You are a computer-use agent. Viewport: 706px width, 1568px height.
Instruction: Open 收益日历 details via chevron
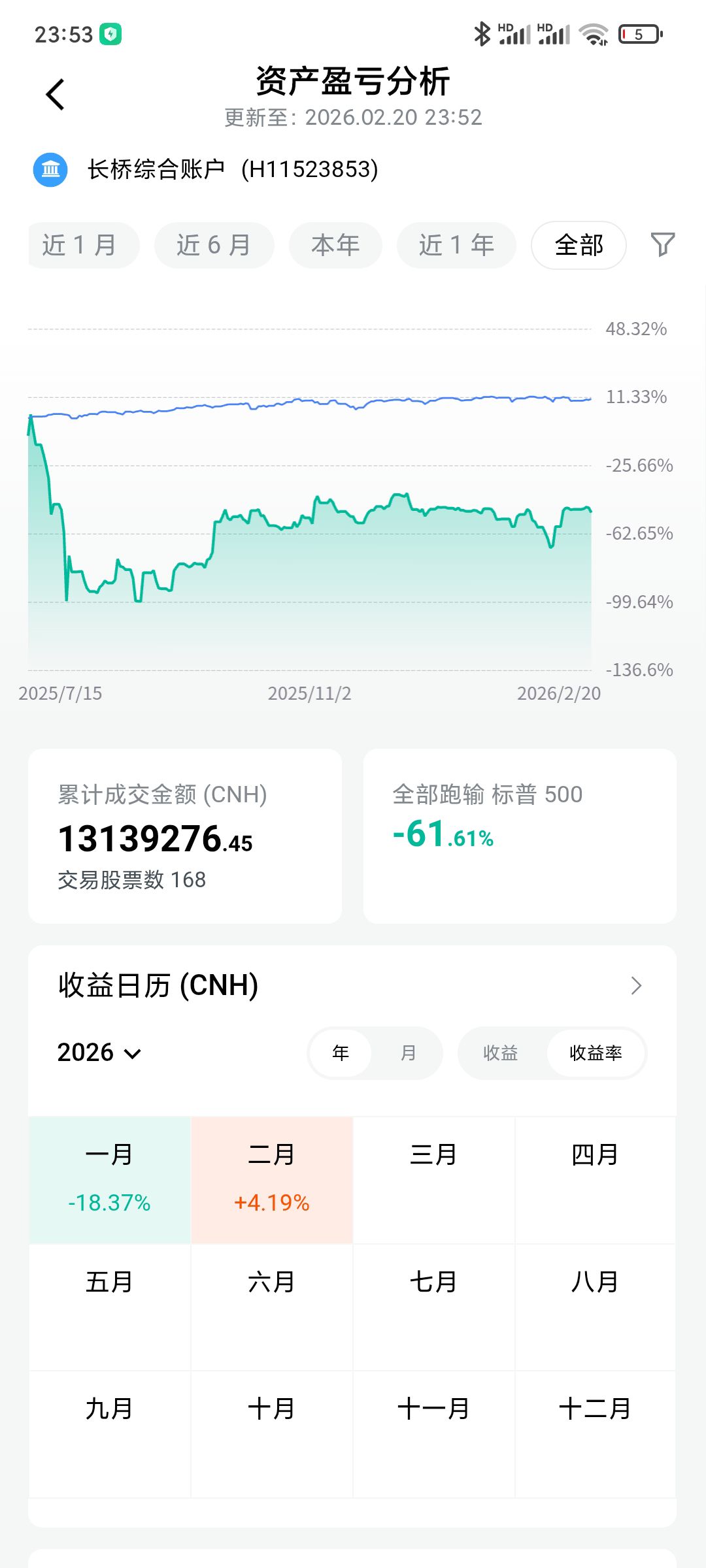pos(636,985)
